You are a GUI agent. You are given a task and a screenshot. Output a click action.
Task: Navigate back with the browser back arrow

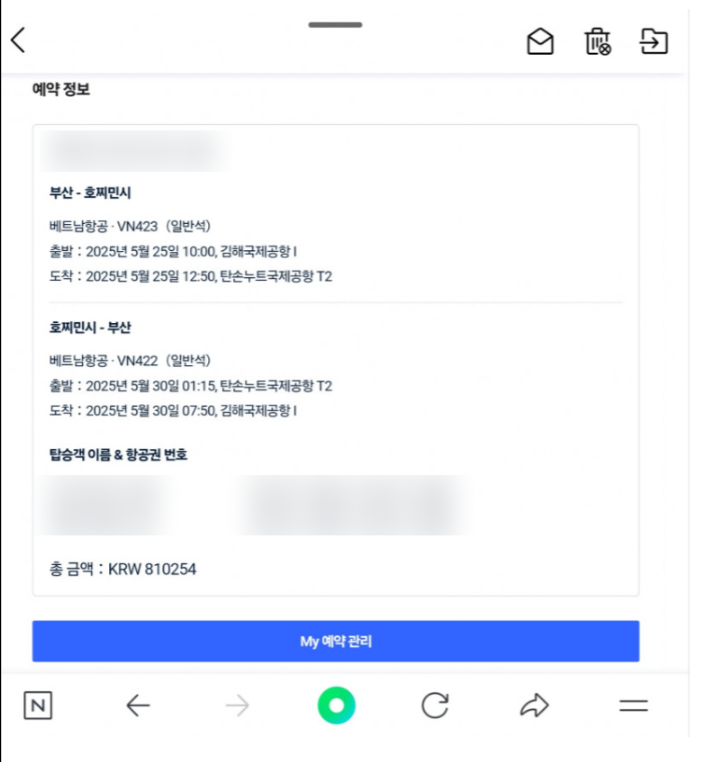138,706
